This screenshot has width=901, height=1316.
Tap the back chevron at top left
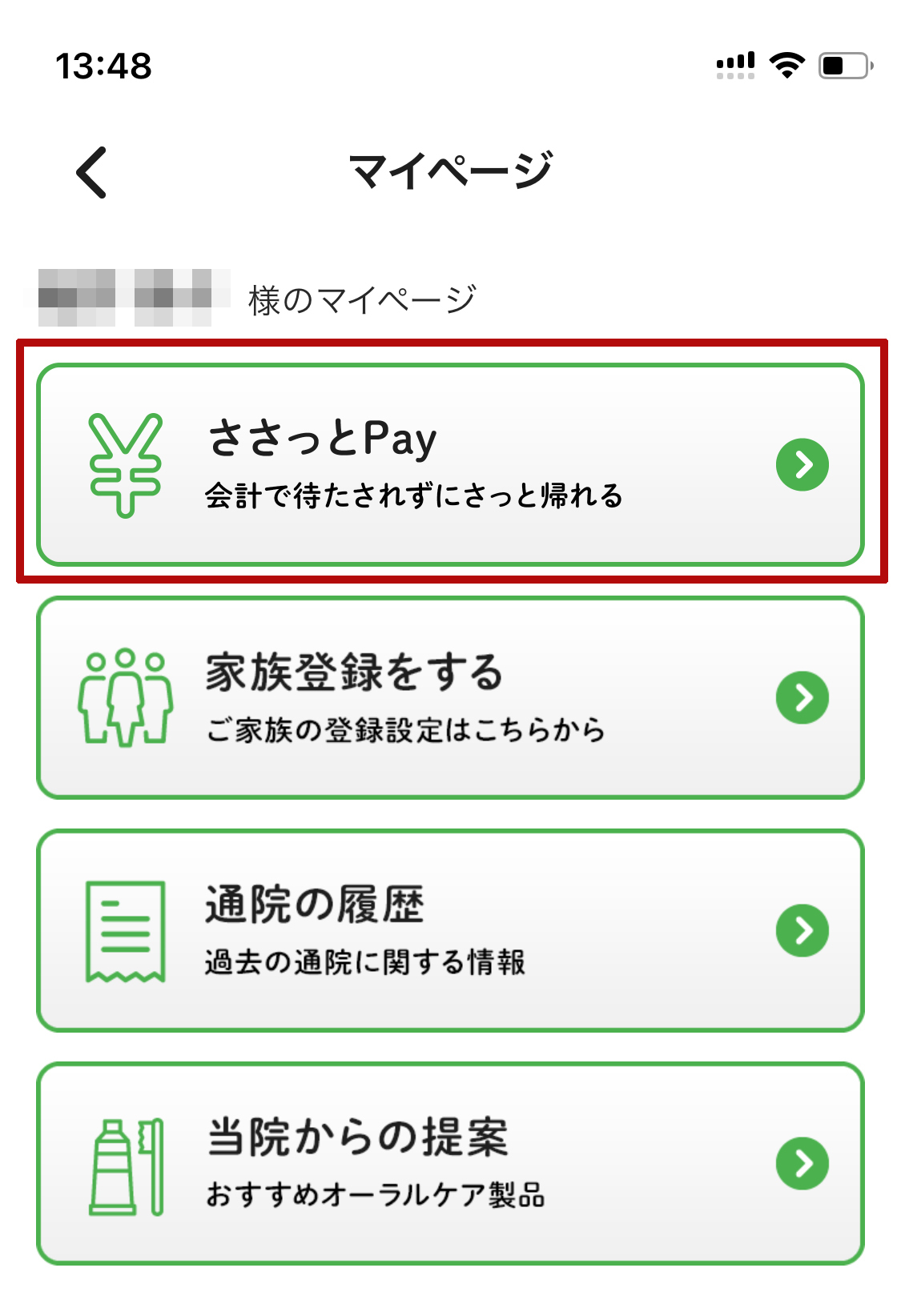[x=91, y=172]
